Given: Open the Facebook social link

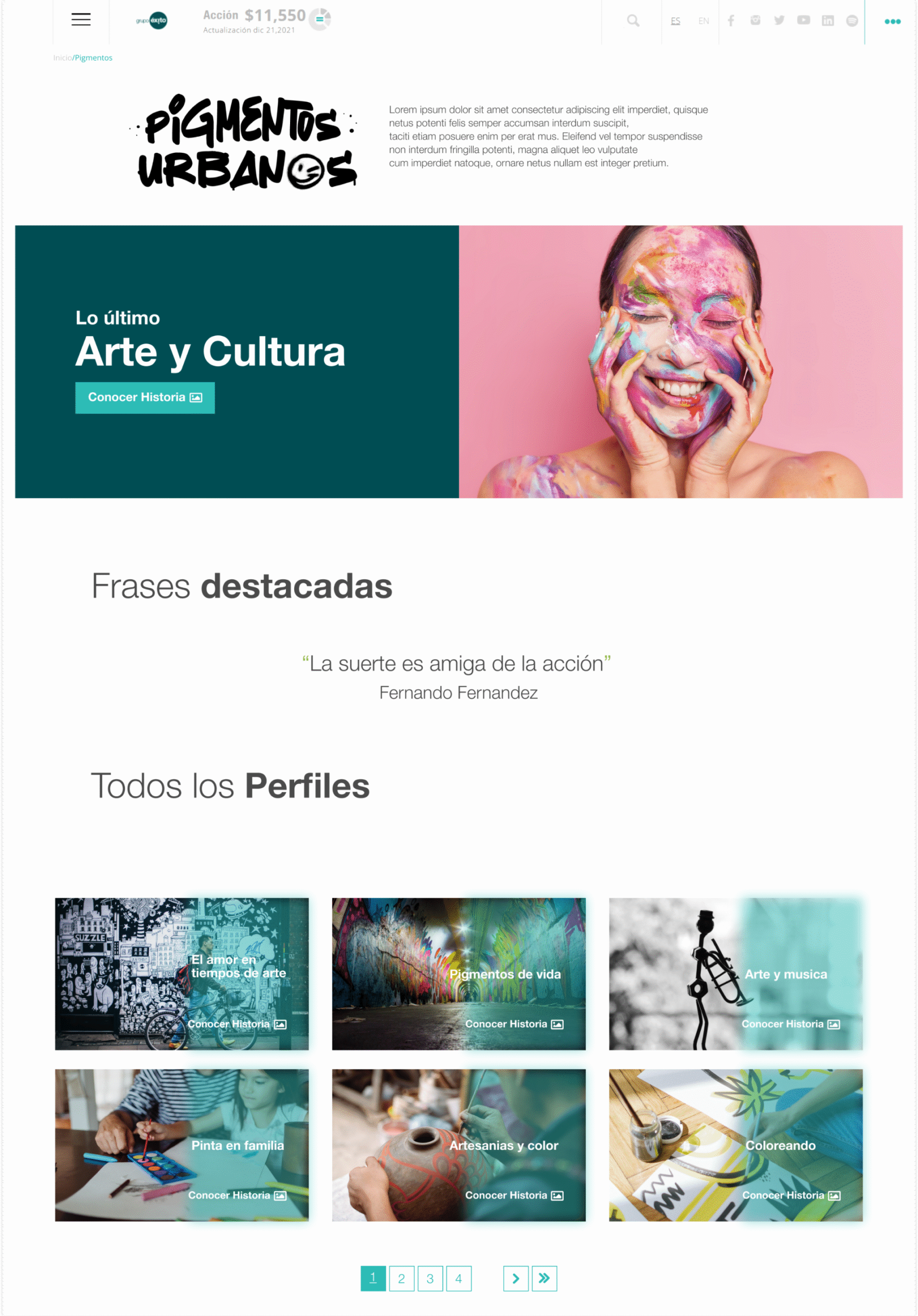Looking at the screenshot, I should click(x=731, y=21).
